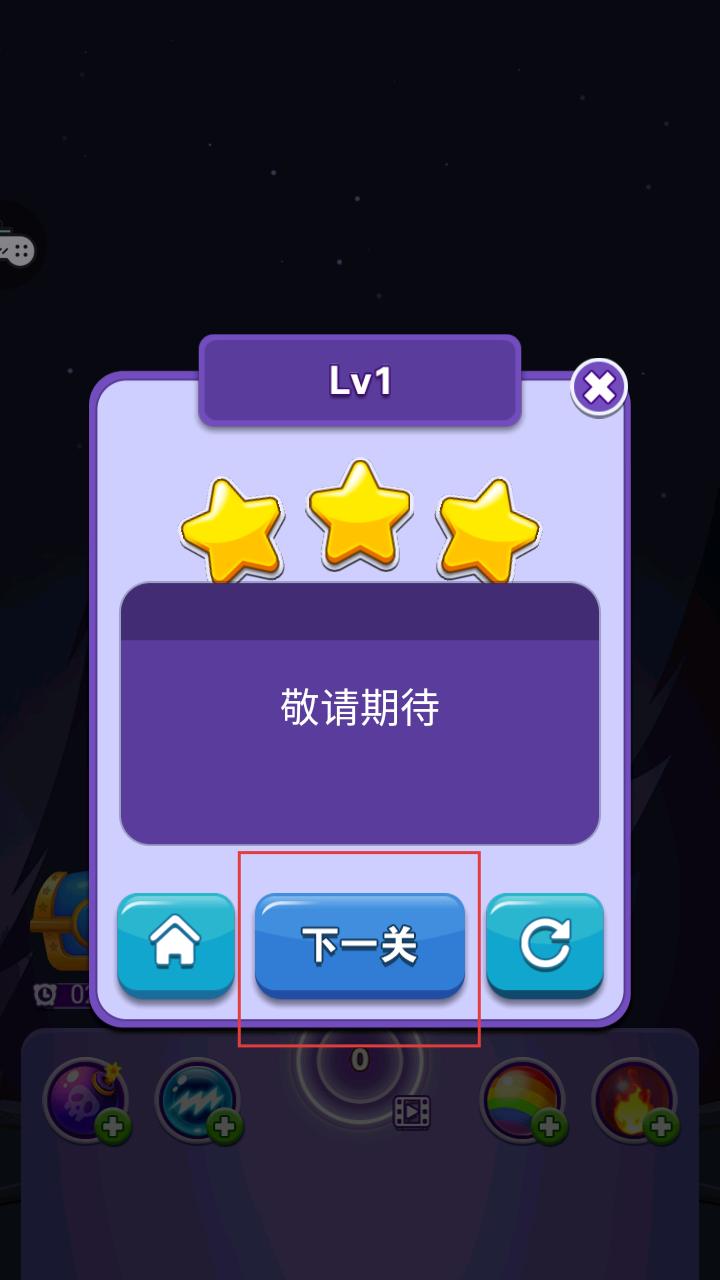
Task: Return to the home screen
Action: [176, 943]
